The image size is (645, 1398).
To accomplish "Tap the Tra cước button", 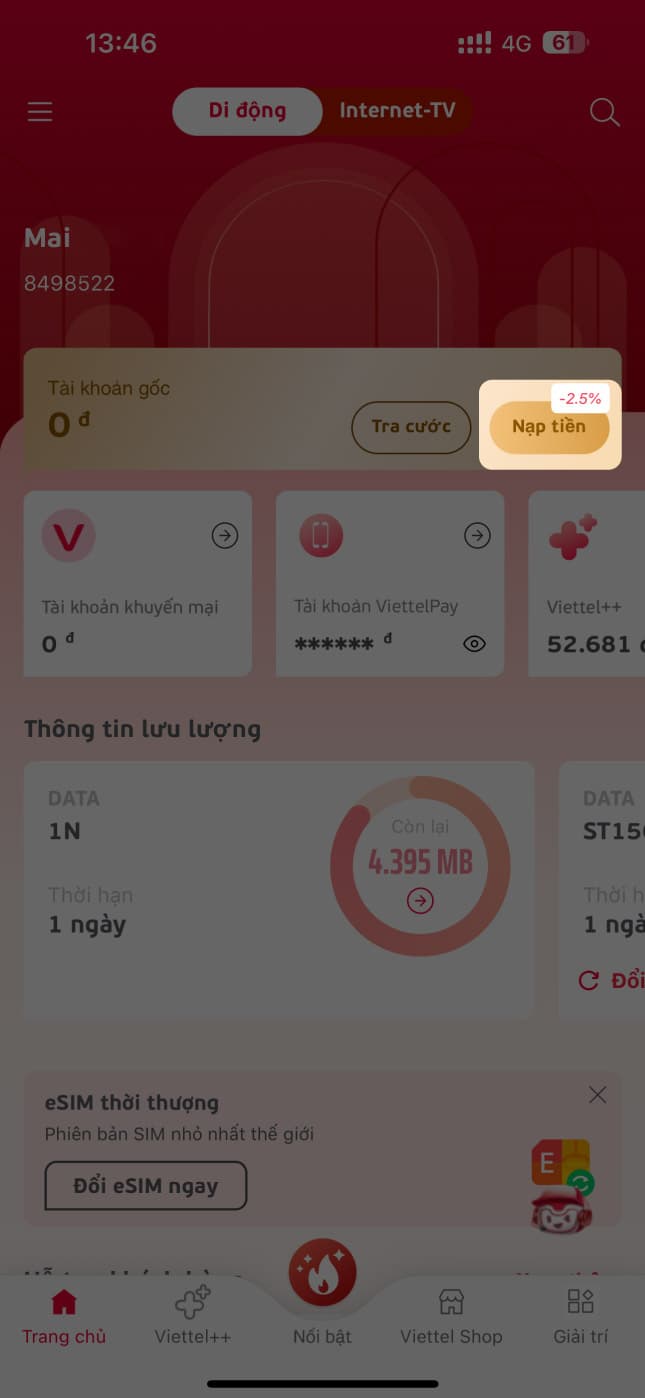I will [410, 427].
